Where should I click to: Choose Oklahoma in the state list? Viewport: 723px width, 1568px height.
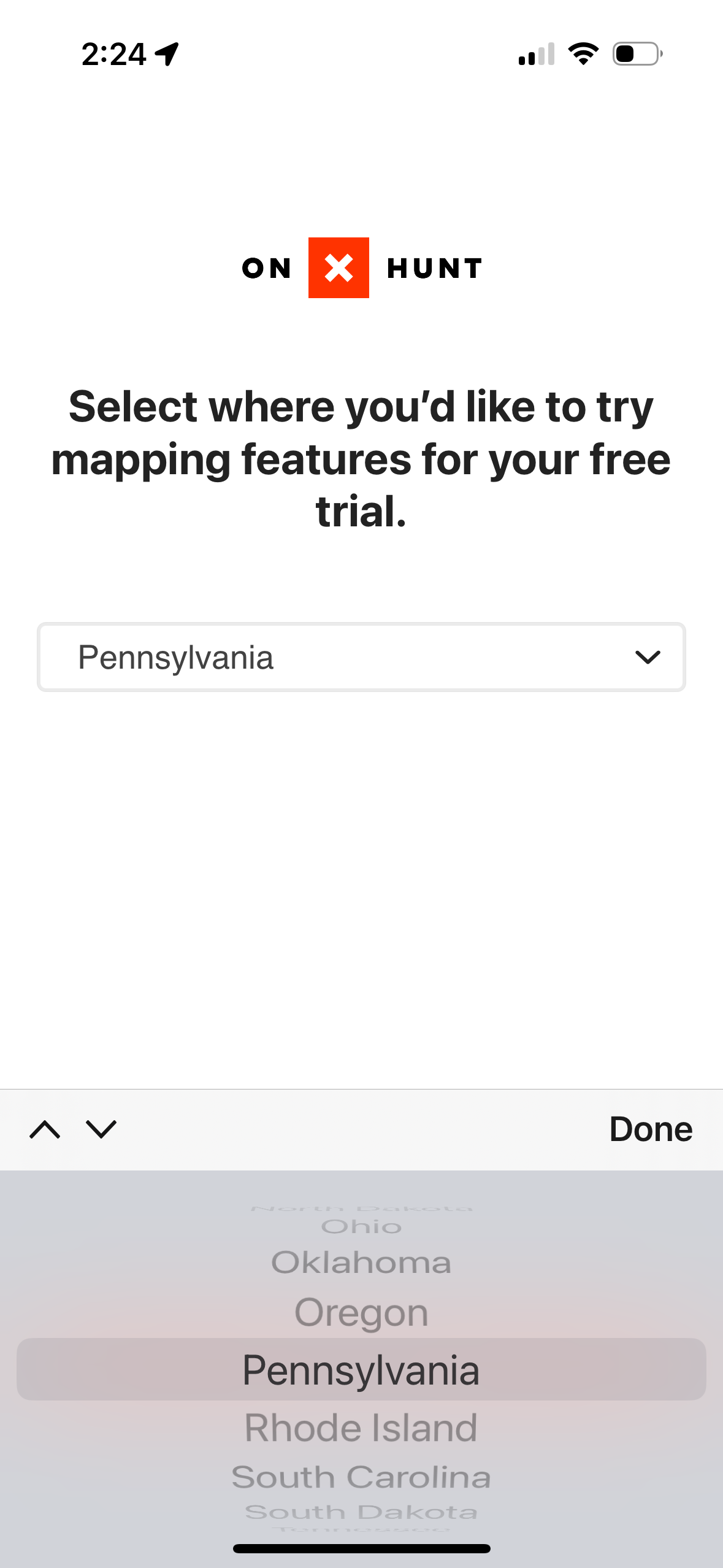click(361, 1262)
